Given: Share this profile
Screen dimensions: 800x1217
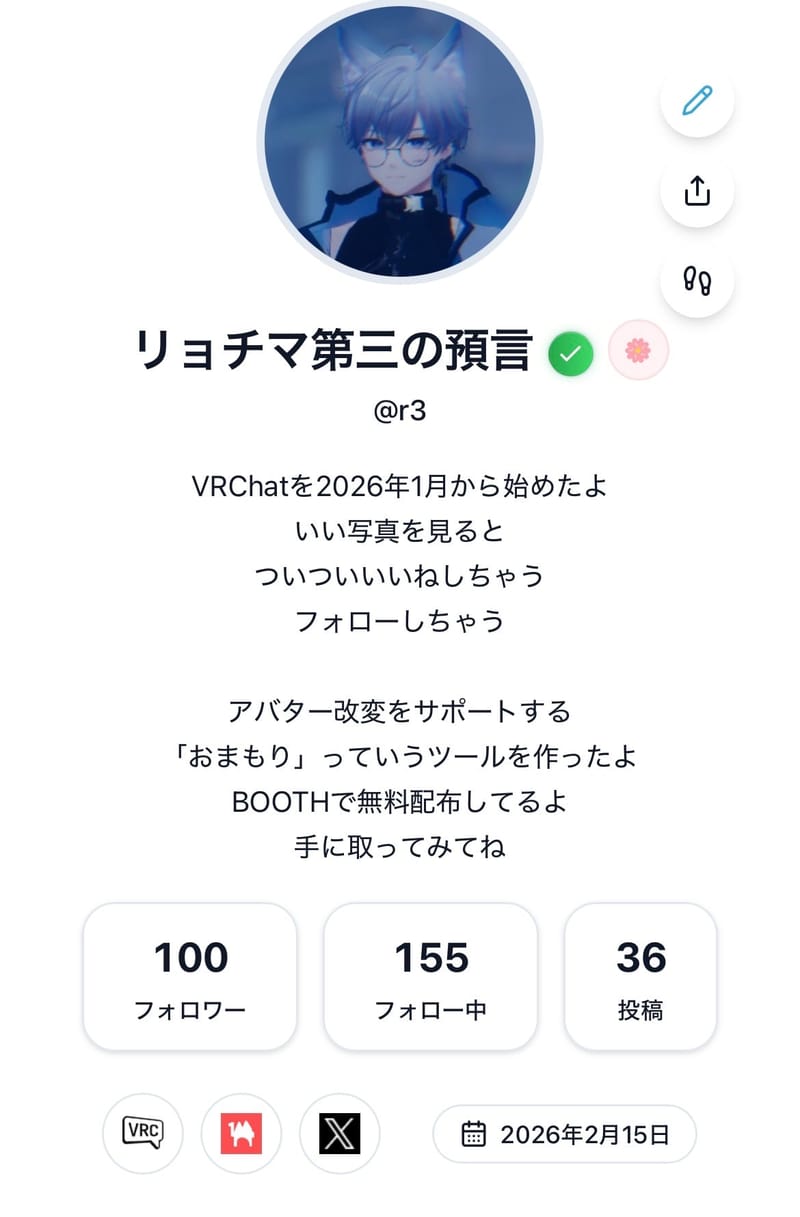Looking at the screenshot, I should point(697,191).
